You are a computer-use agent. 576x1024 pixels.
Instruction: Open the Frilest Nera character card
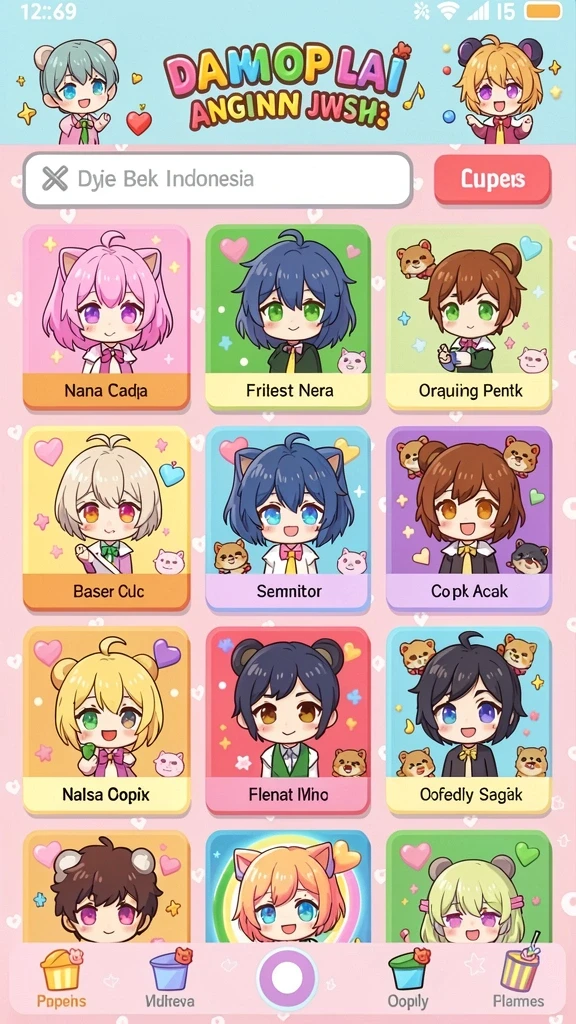click(x=288, y=318)
